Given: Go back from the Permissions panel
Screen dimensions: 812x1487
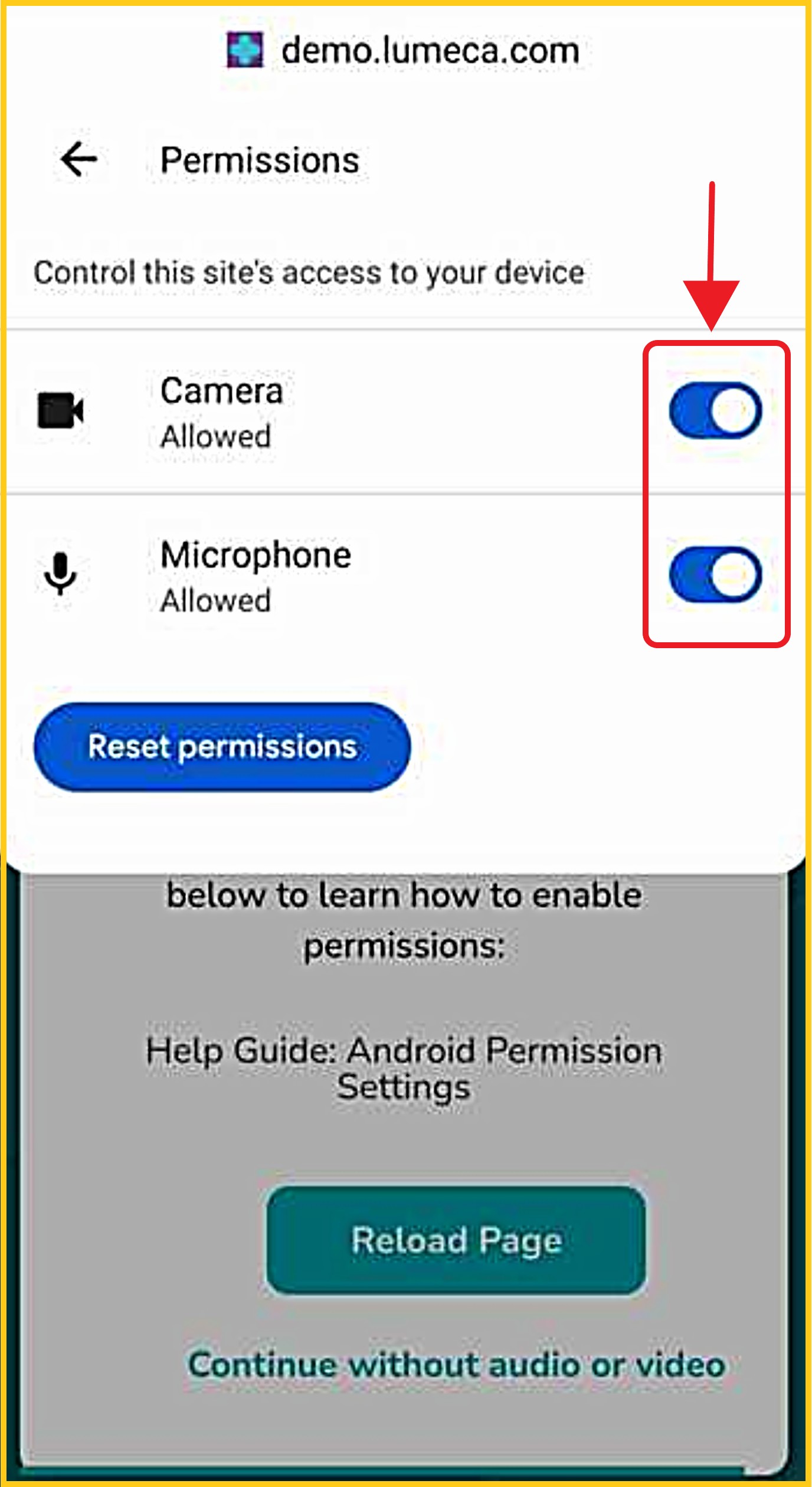Looking at the screenshot, I should (78, 159).
